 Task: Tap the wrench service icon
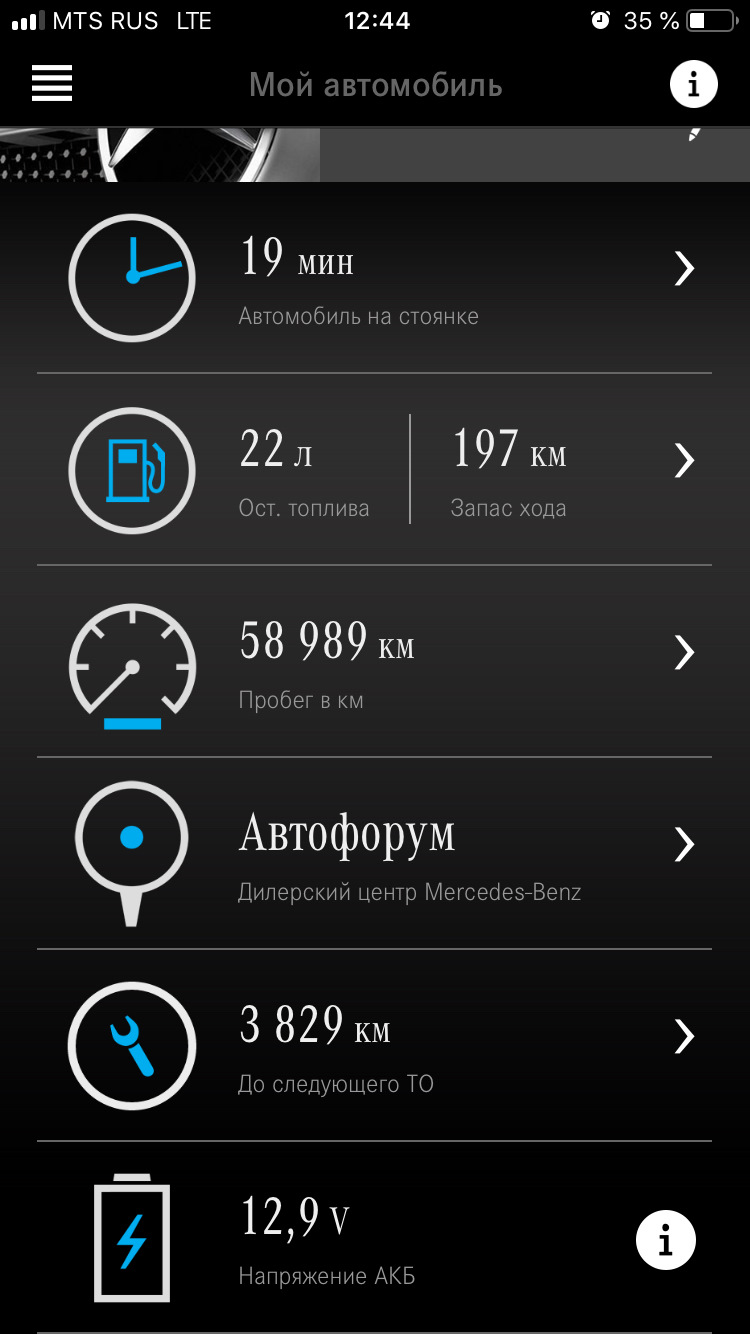[x=131, y=1045]
